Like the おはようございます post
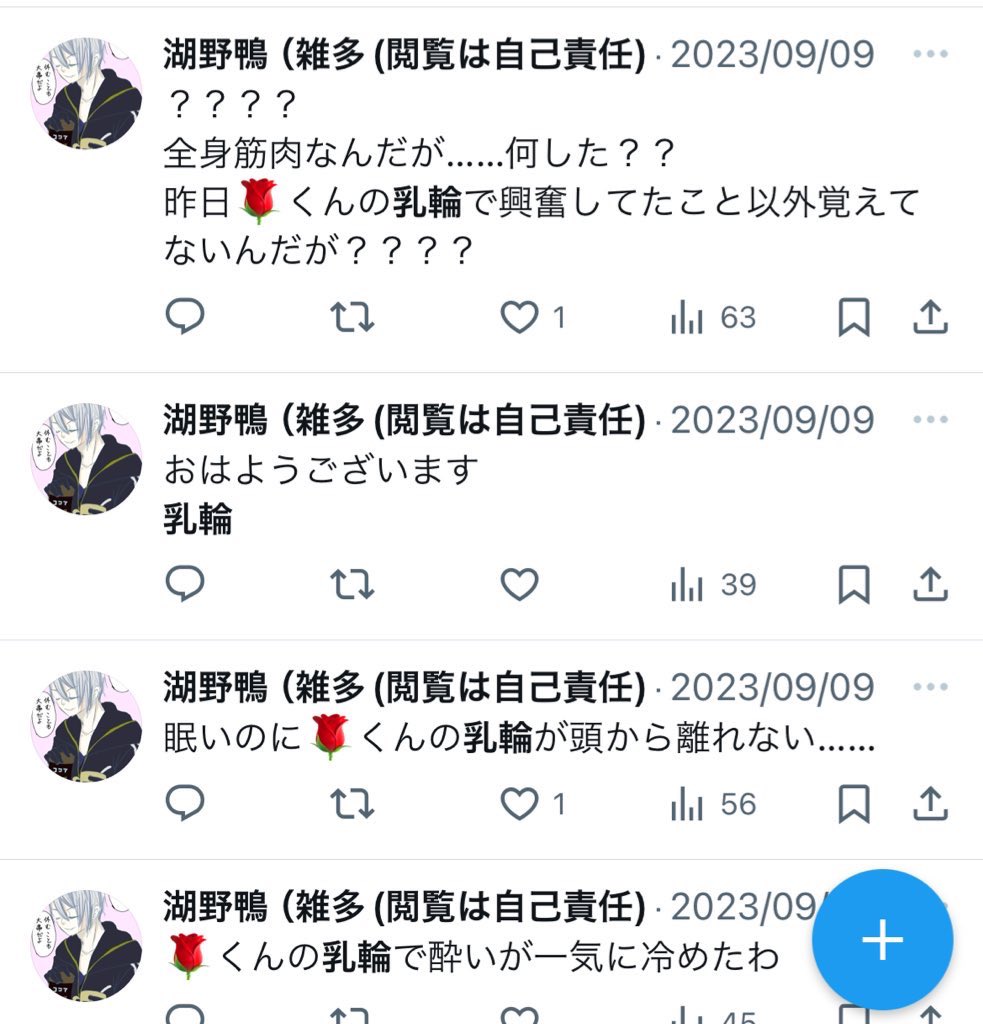The image size is (983, 1024). click(x=519, y=584)
